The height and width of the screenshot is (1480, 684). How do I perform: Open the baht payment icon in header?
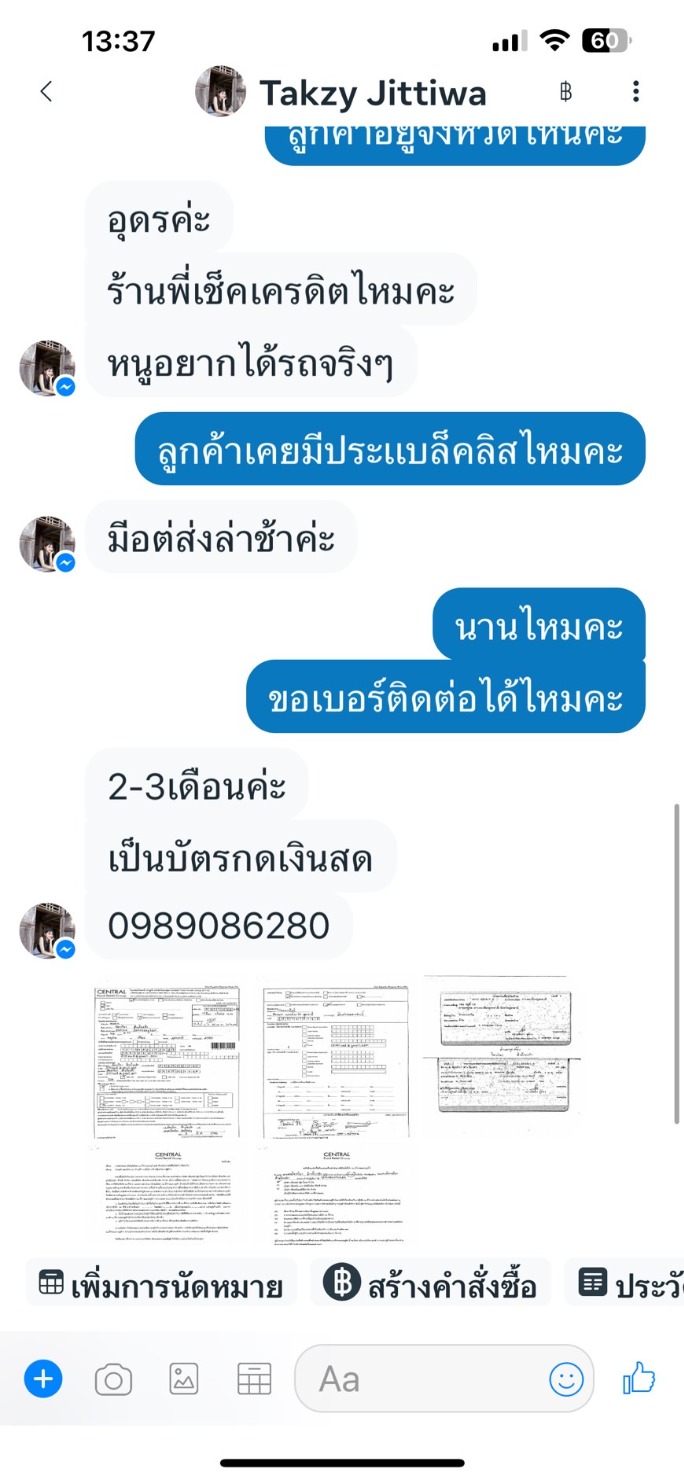point(566,93)
